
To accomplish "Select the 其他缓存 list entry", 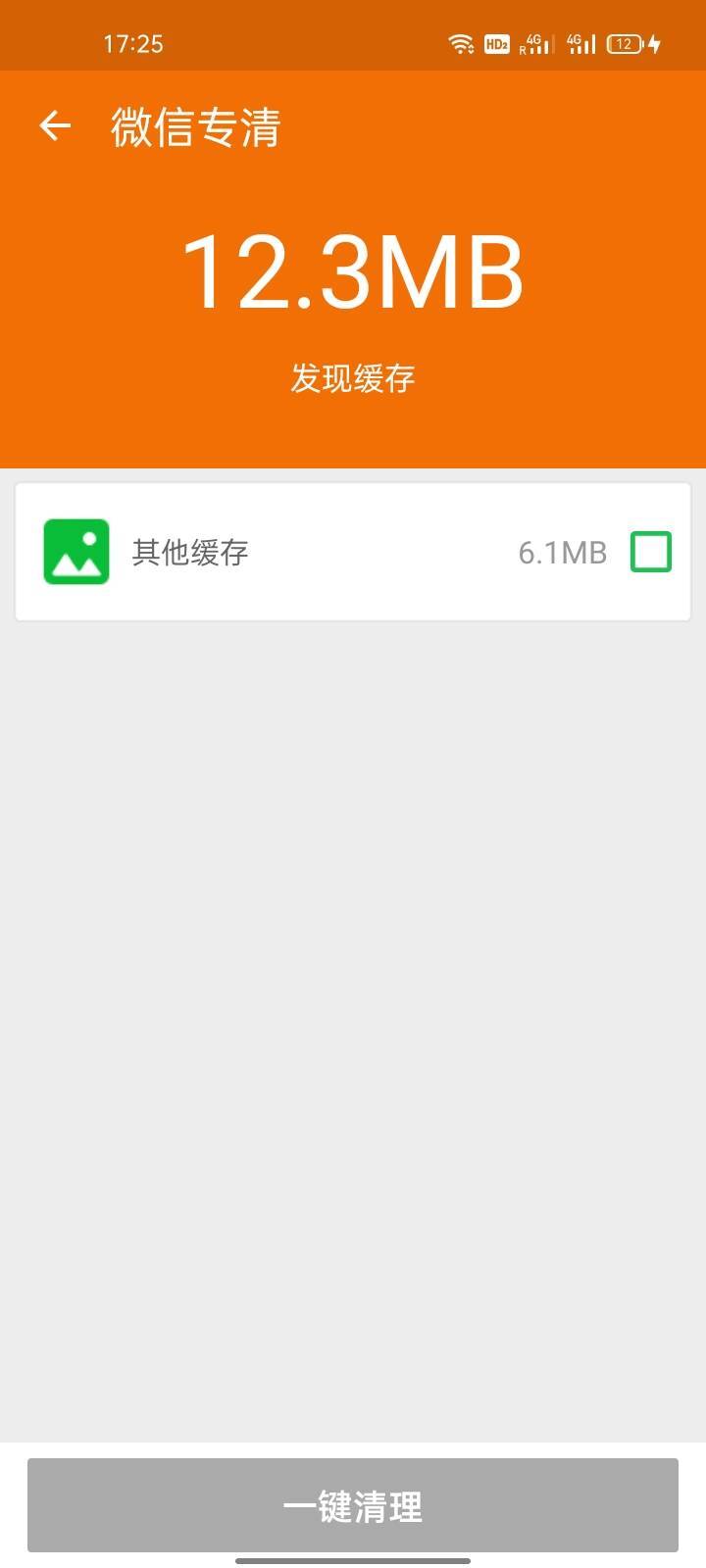I will [353, 551].
